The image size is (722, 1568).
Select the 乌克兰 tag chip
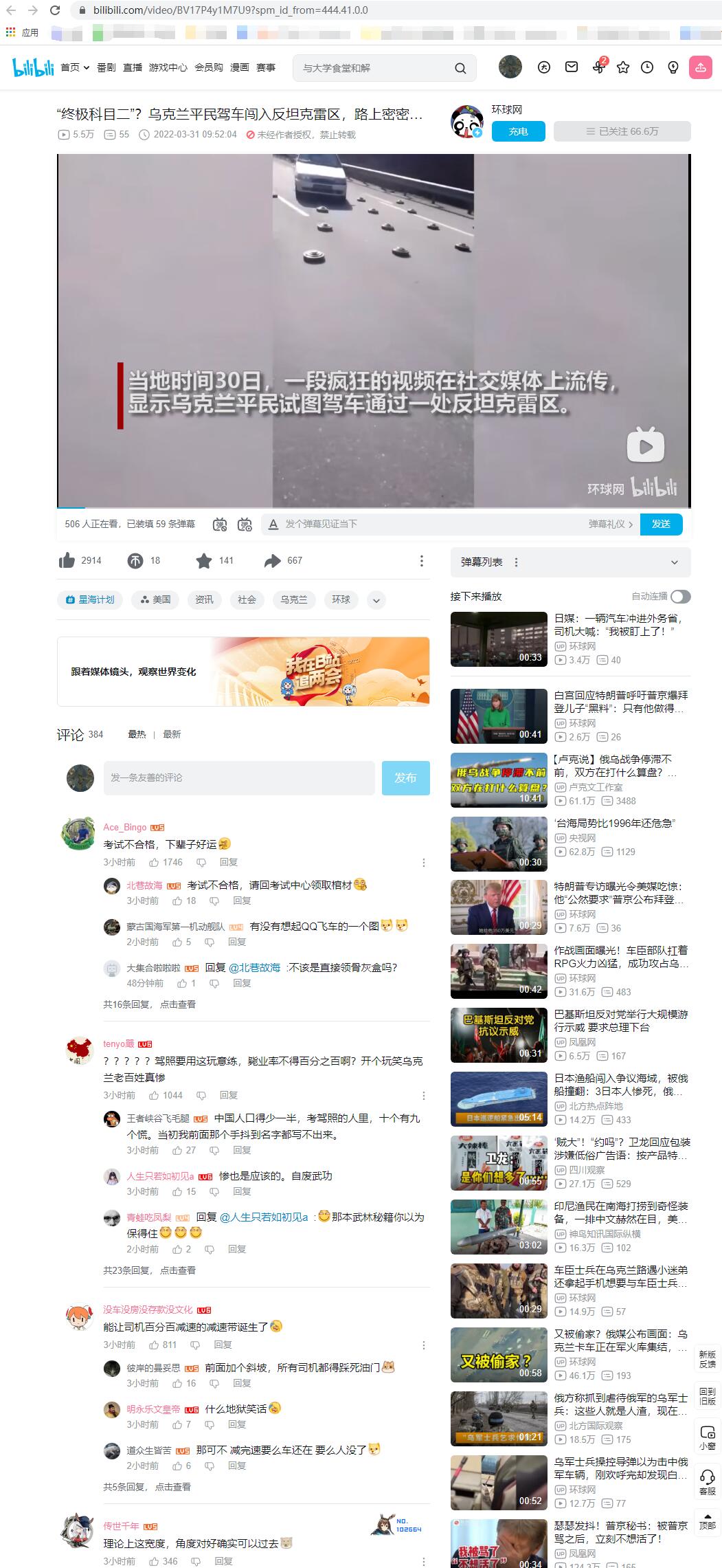pyautogui.click(x=294, y=599)
